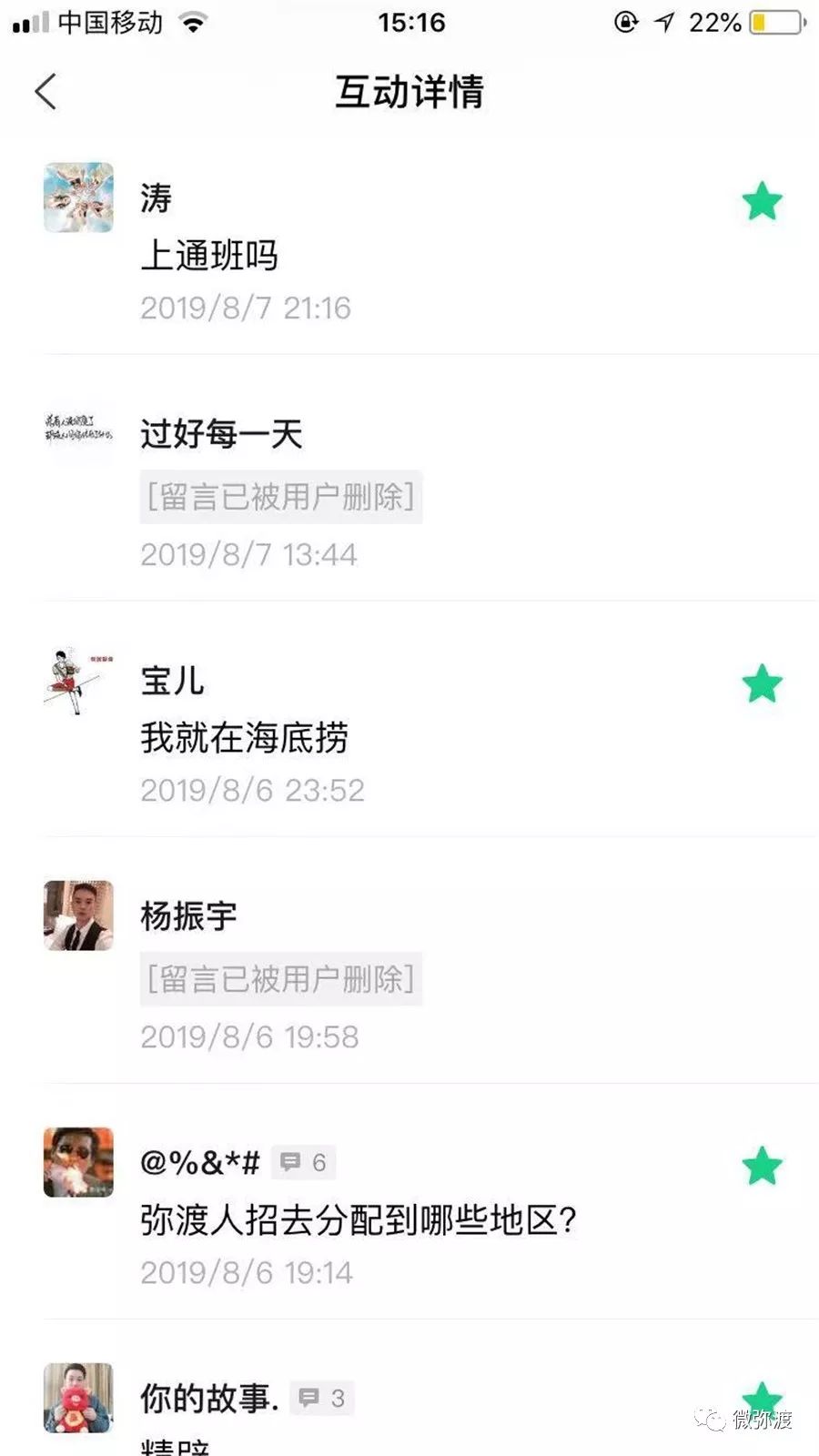Tap 杨振宇's profile photo
Viewport: 819px width, 1456px height.
(77, 916)
